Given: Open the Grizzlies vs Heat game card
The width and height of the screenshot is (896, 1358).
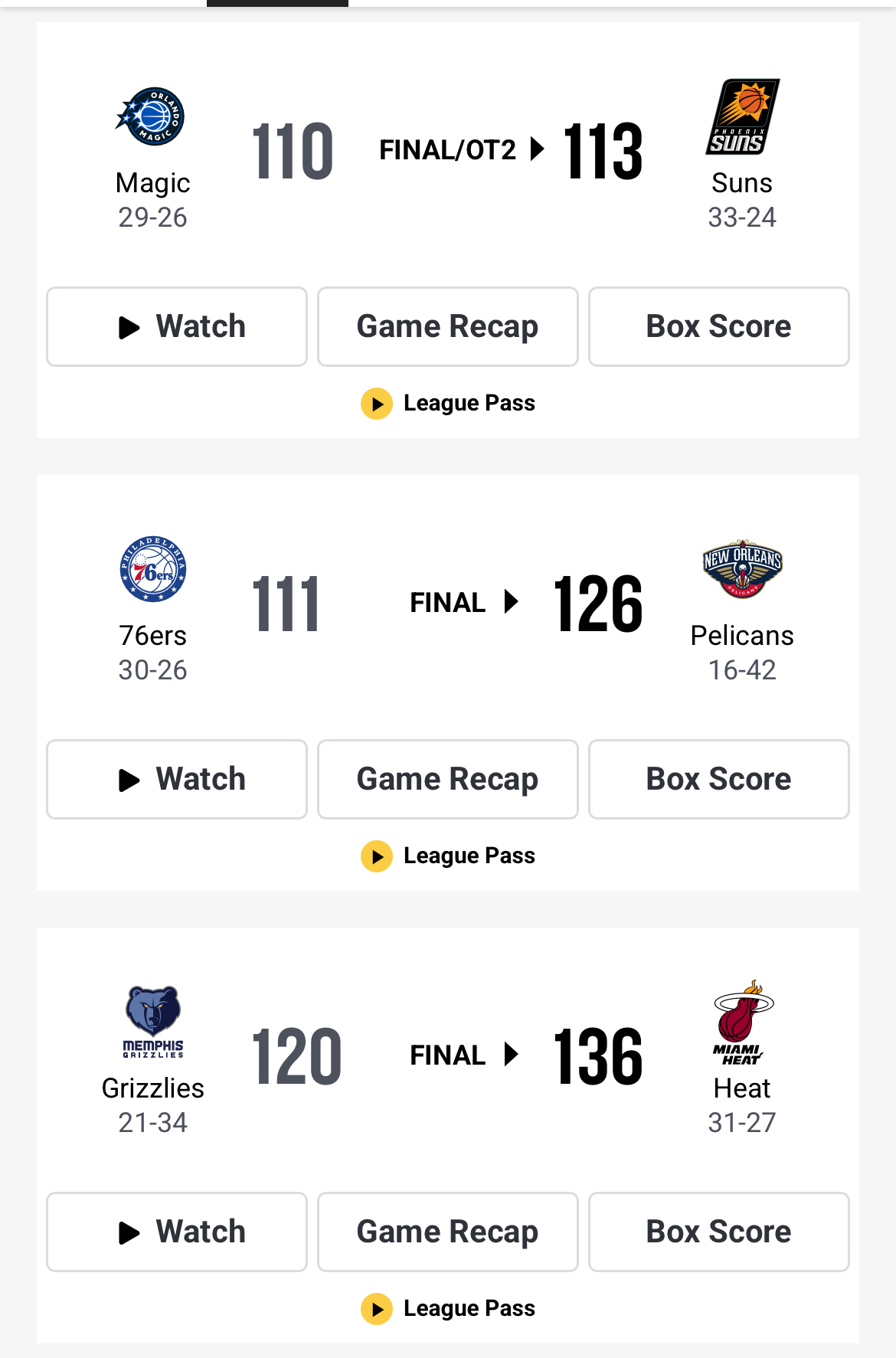Looking at the screenshot, I should coord(447,1057).
